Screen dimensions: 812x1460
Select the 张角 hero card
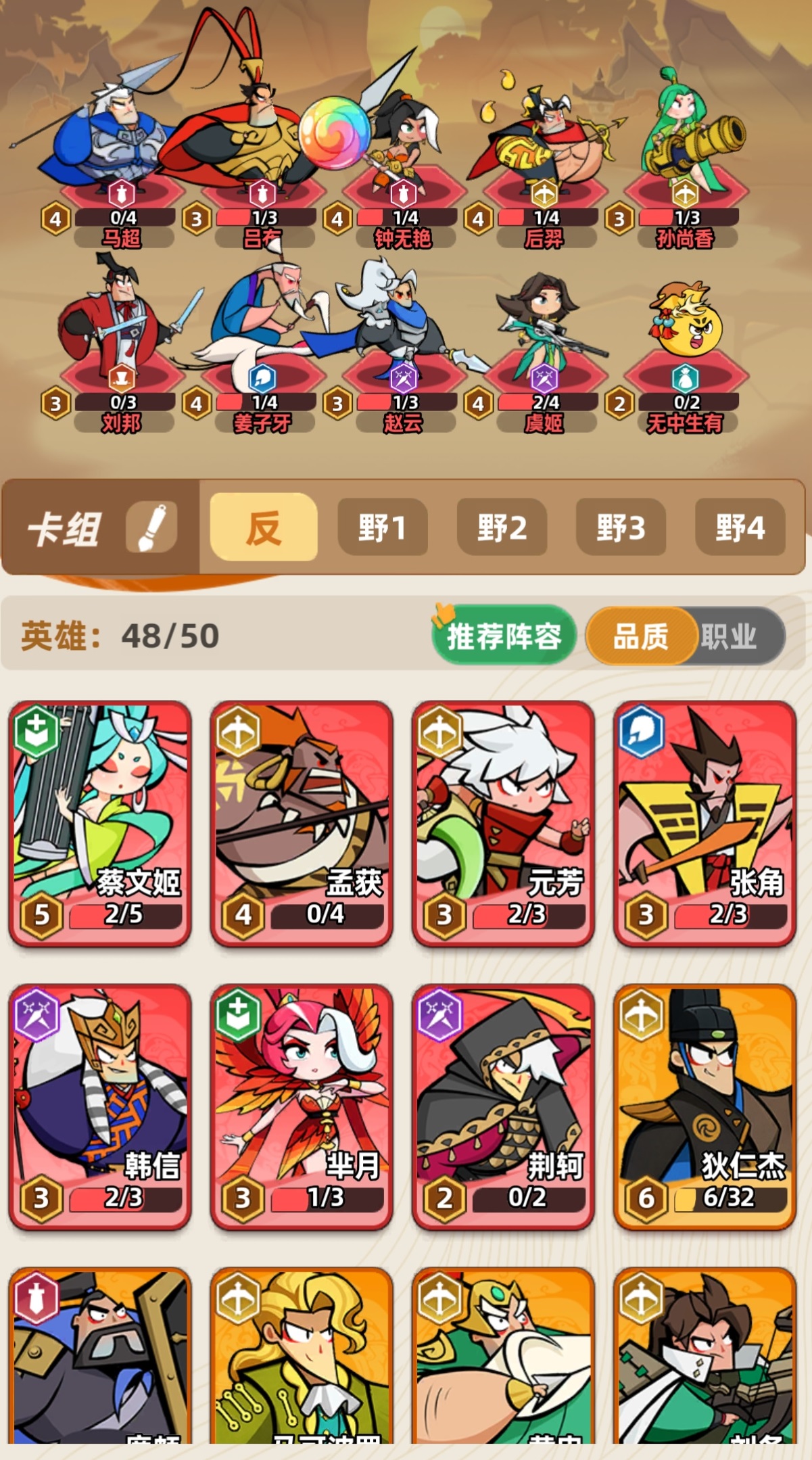(x=704, y=822)
